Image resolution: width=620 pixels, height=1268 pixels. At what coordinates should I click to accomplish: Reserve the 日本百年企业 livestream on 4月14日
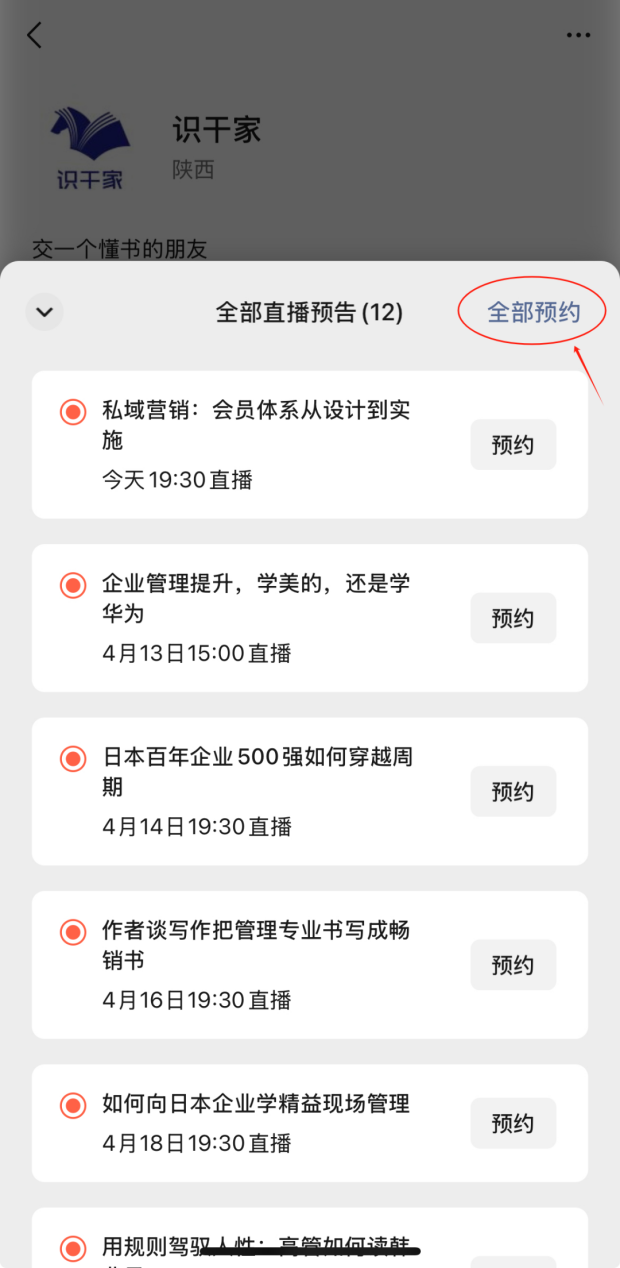(513, 792)
